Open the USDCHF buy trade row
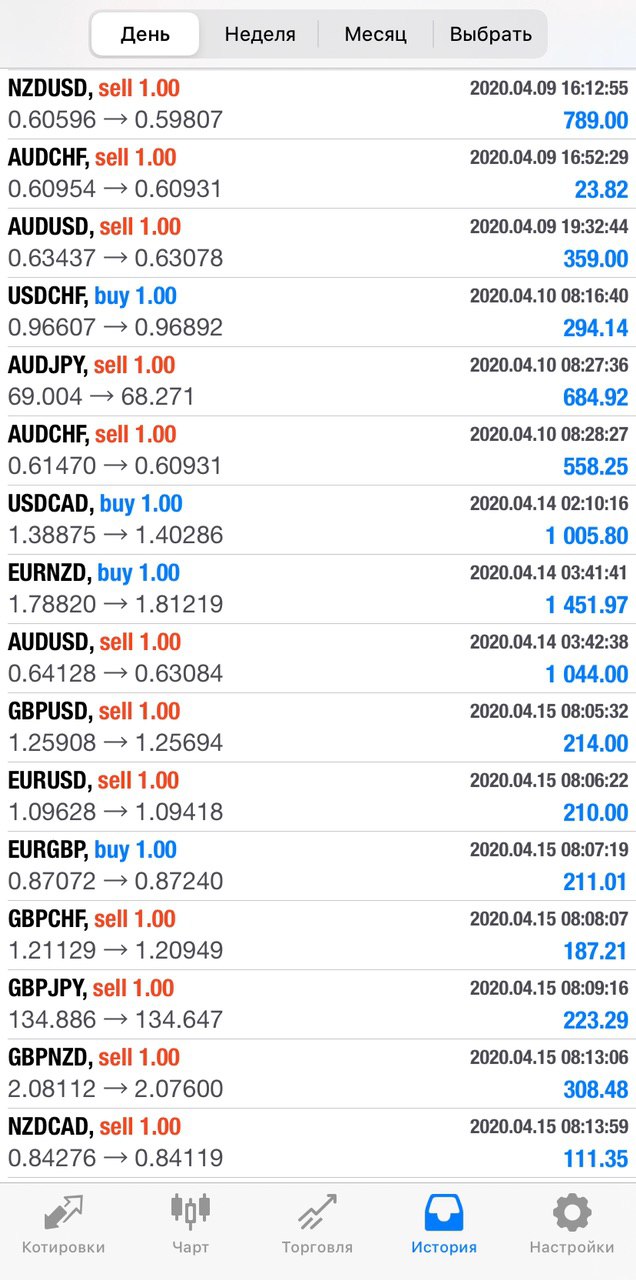Screen dimensions: 636x1280 point(318,312)
